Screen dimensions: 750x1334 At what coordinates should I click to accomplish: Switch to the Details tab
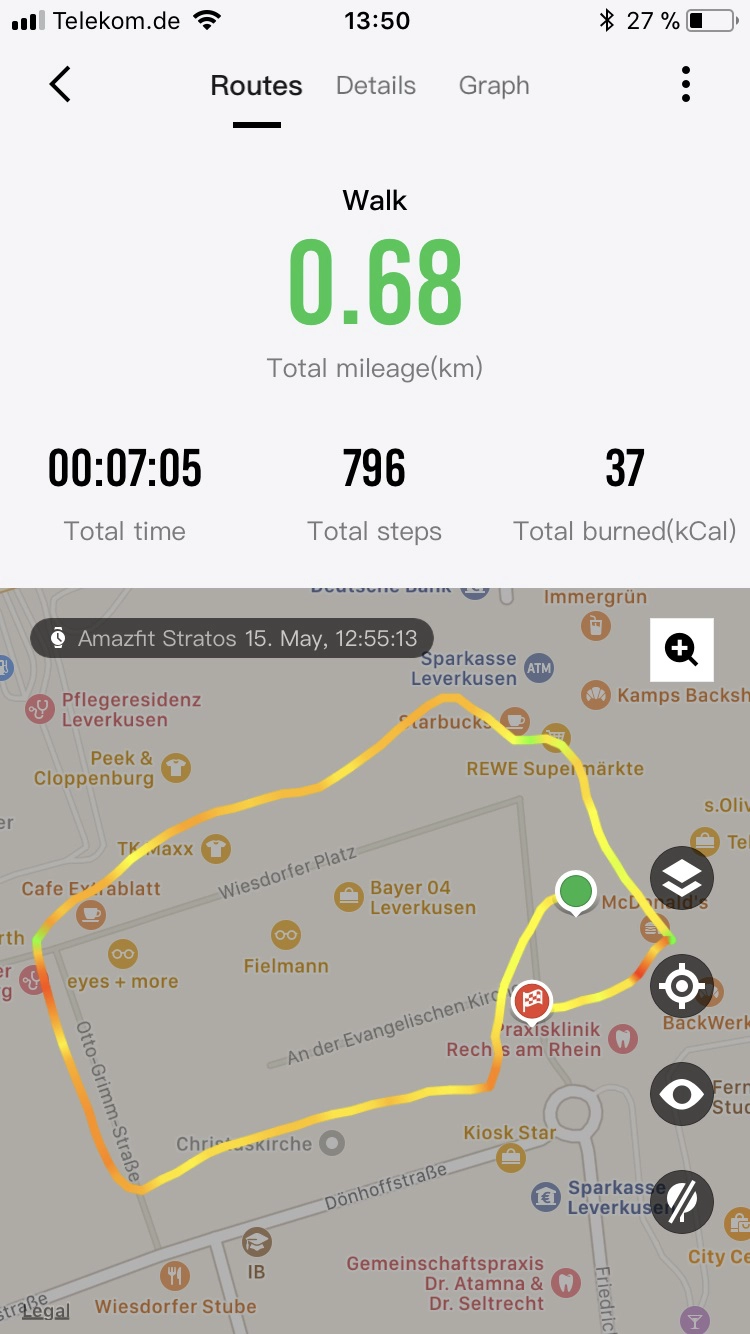tap(376, 86)
